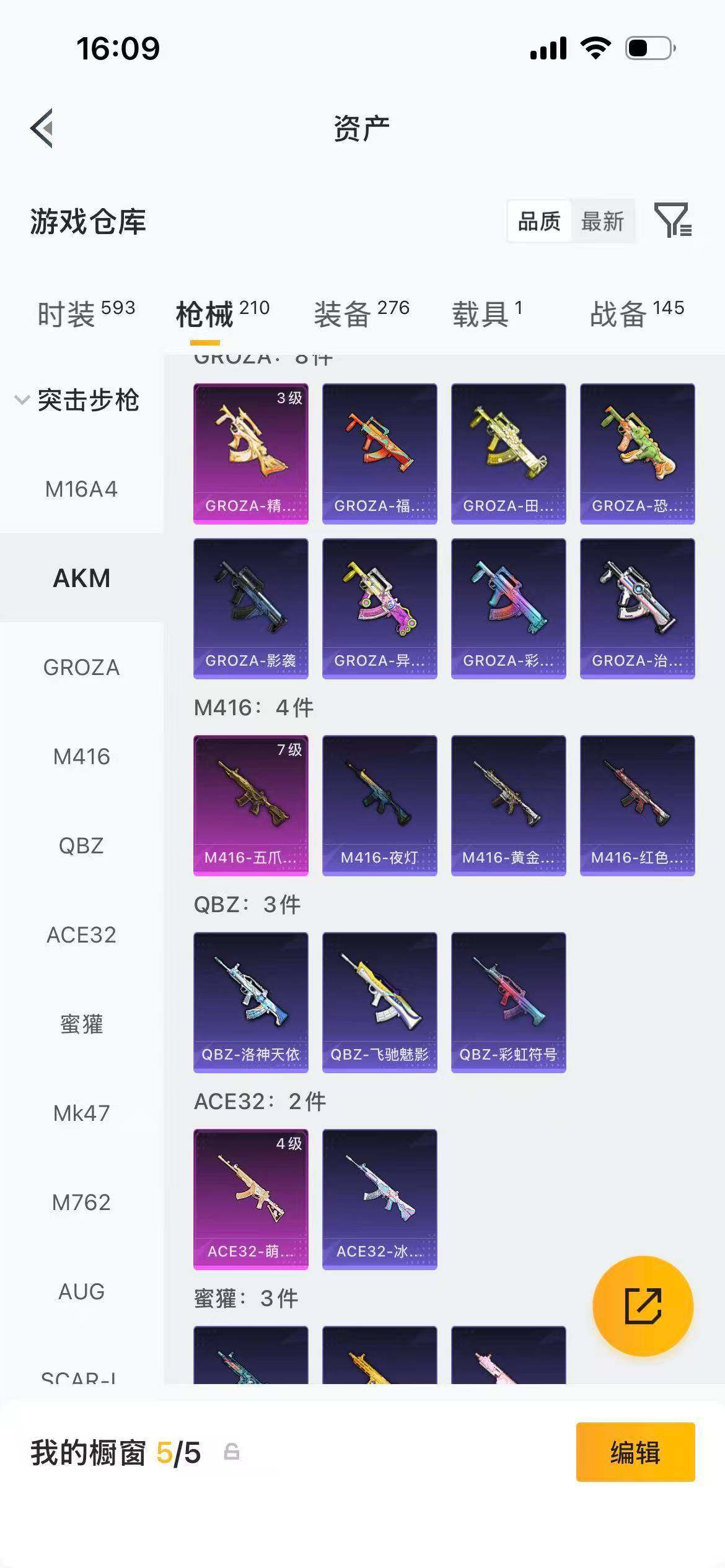This screenshot has height=1568, width=725.
Task: Select M416 in the side list
Action: click(81, 756)
